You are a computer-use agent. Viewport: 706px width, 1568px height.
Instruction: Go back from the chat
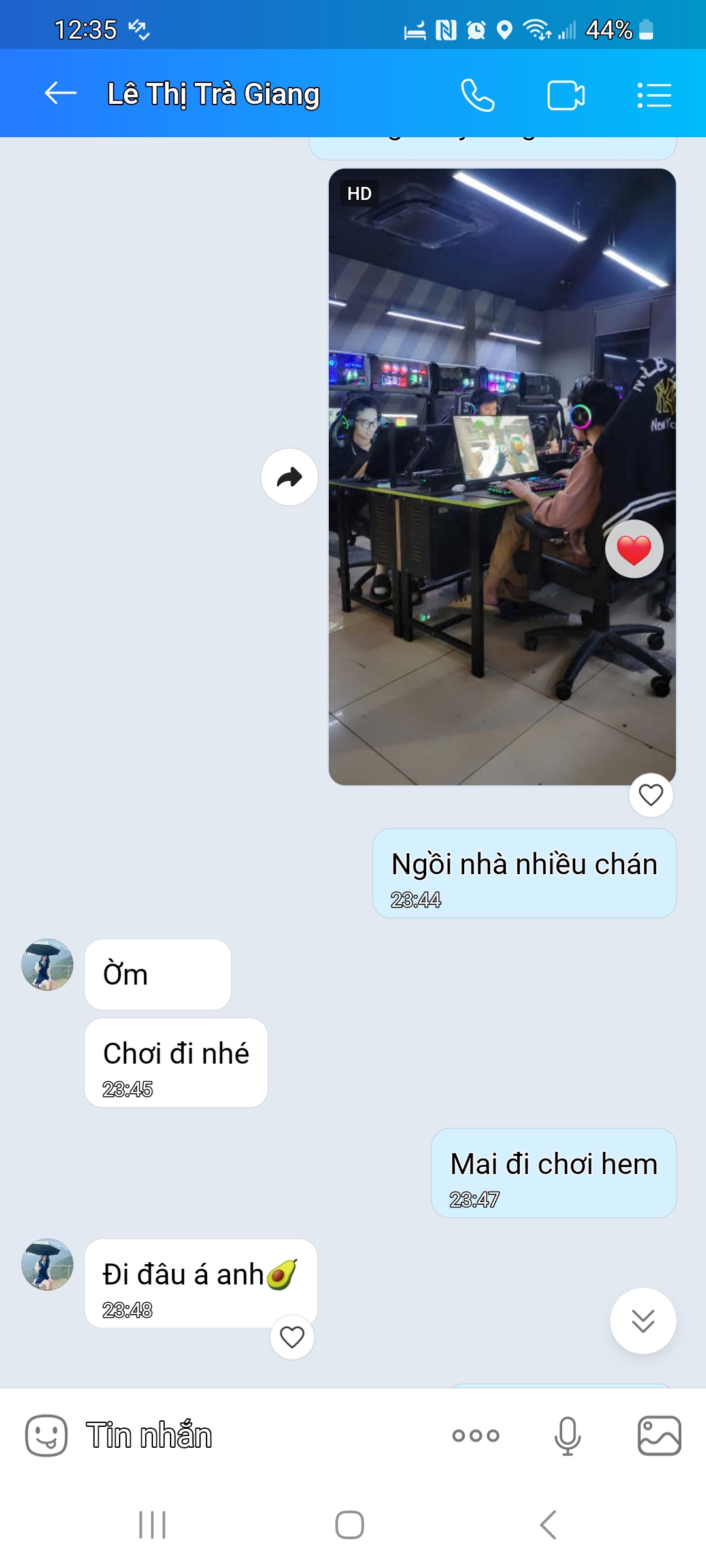(x=60, y=93)
